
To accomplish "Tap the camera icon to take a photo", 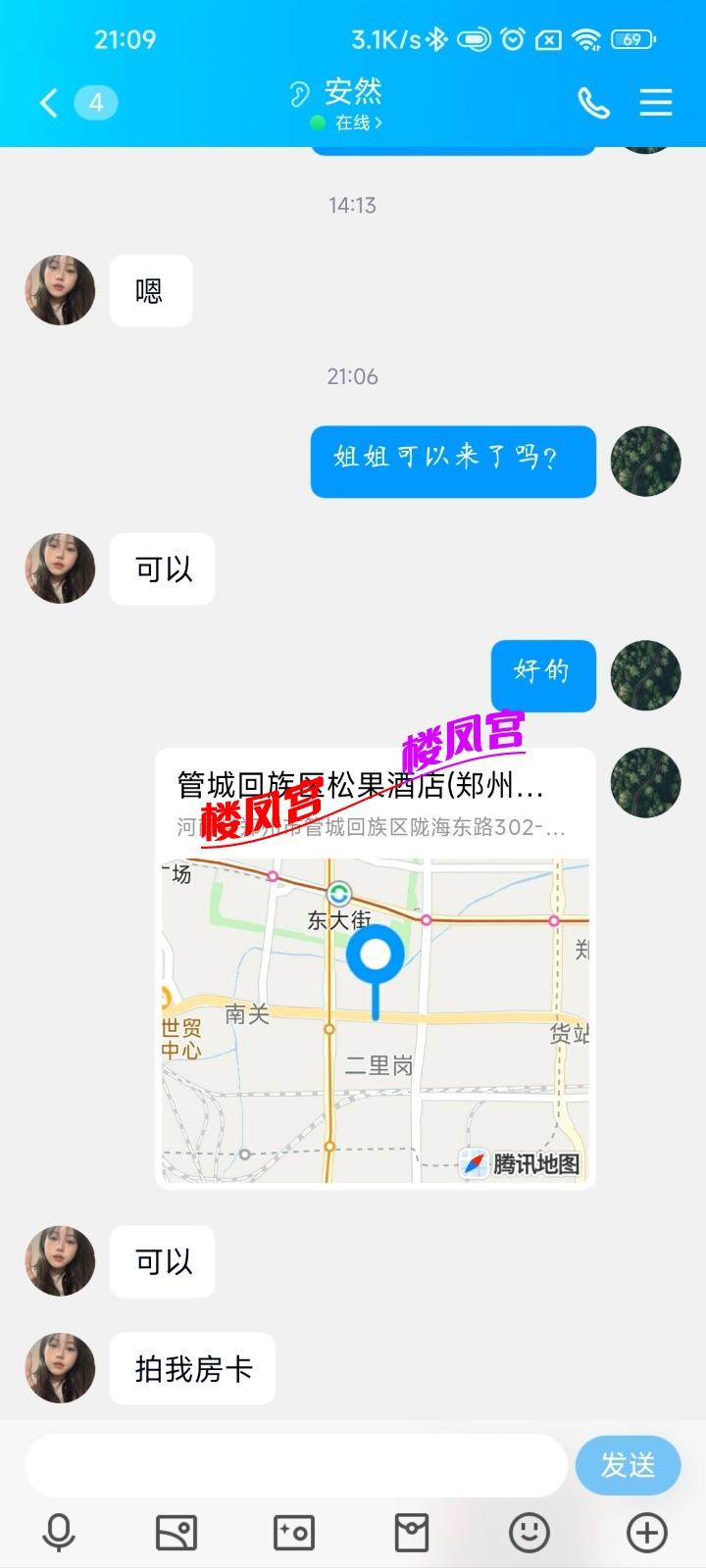I will tap(294, 1531).
